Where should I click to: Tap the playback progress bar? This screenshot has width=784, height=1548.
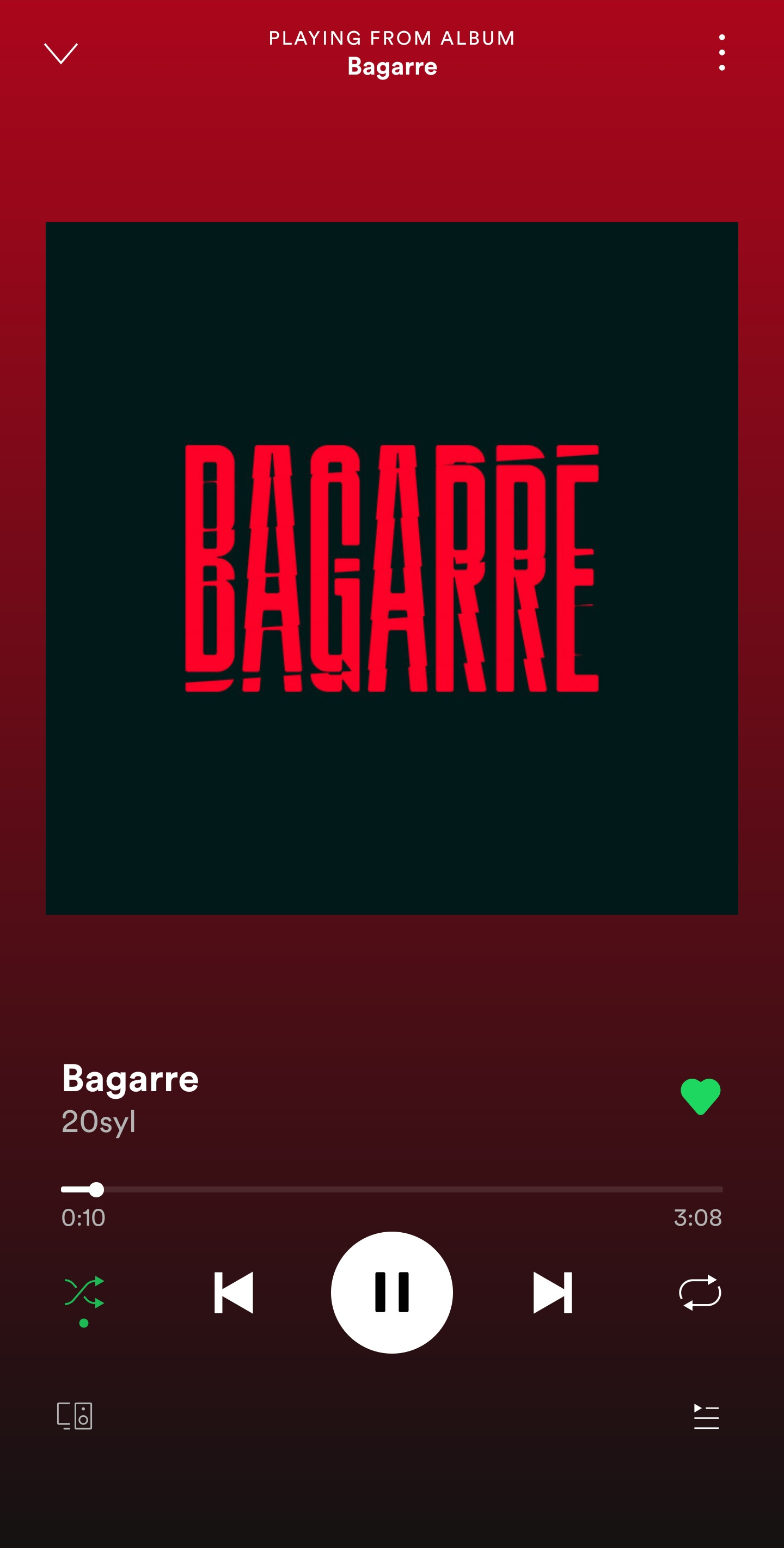(391, 1189)
